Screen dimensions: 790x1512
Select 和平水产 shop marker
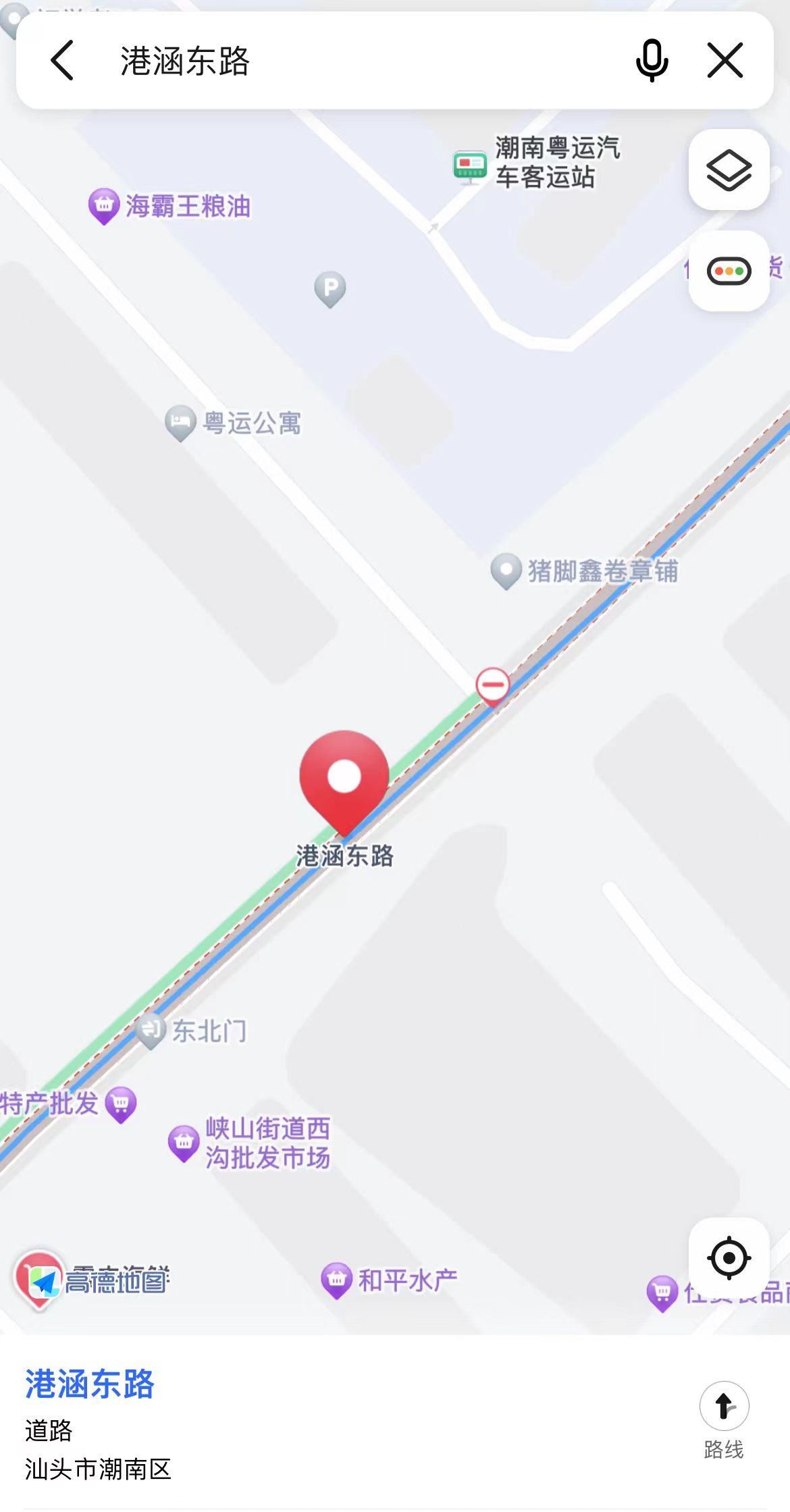click(x=336, y=1279)
